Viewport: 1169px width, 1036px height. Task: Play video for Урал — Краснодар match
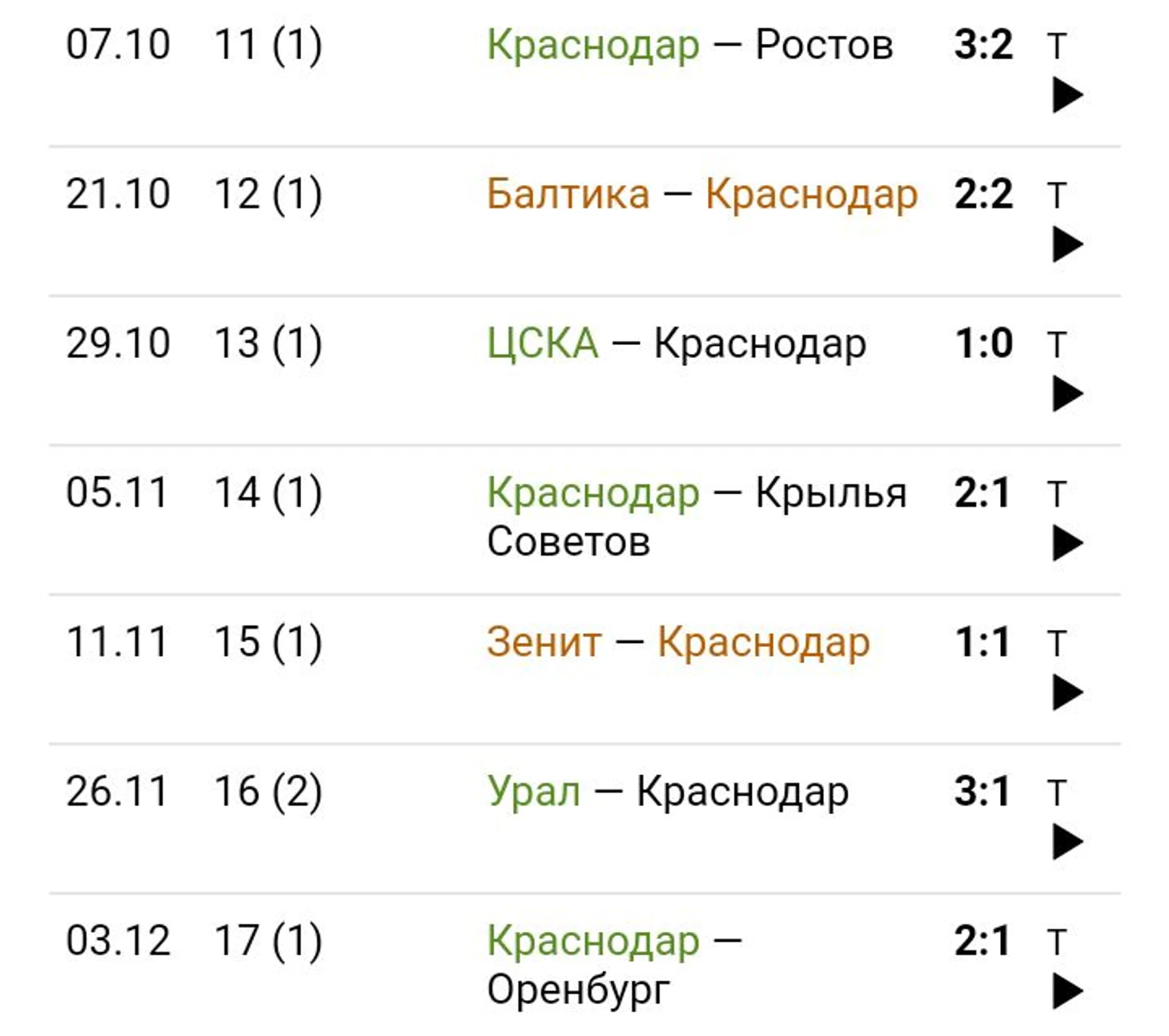coord(1067,842)
